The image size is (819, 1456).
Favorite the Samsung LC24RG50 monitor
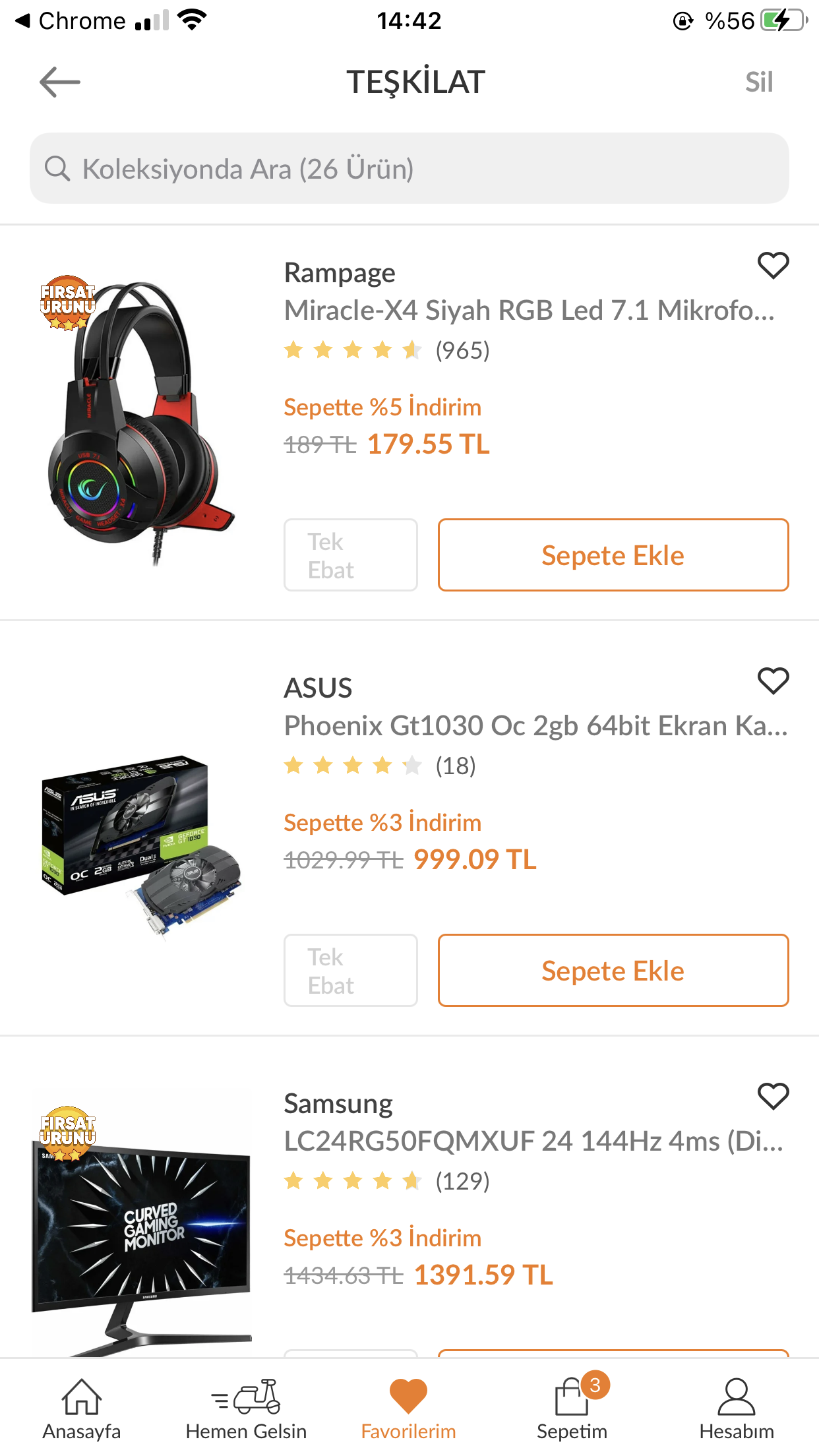(x=773, y=1097)
